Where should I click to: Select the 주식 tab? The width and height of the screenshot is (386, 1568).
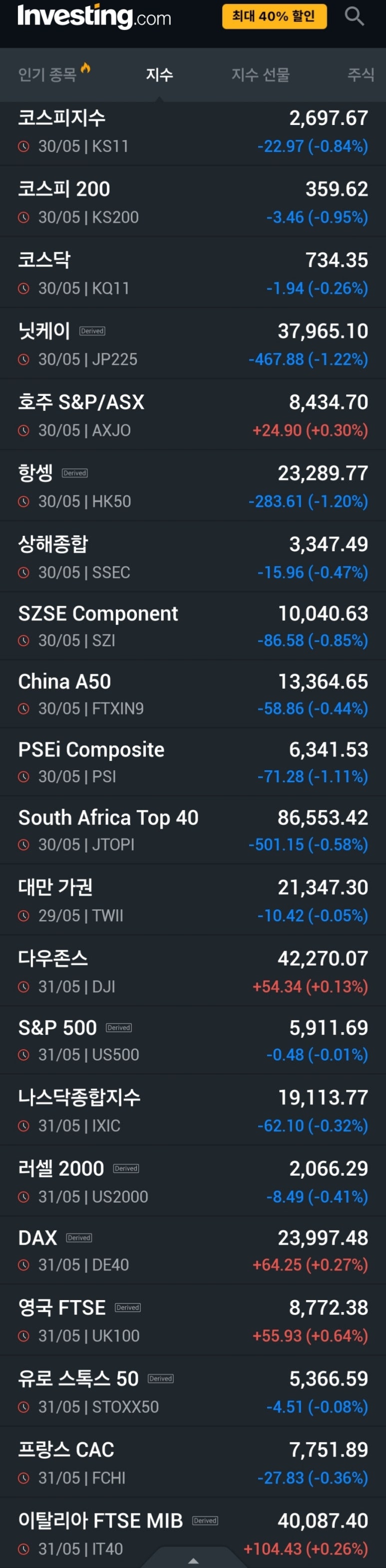(x=361, y=74)
